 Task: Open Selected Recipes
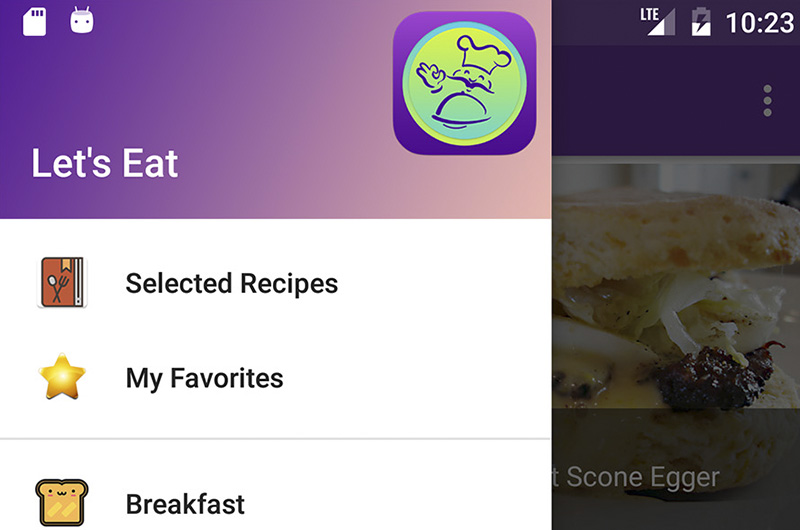tap(231, 283)
